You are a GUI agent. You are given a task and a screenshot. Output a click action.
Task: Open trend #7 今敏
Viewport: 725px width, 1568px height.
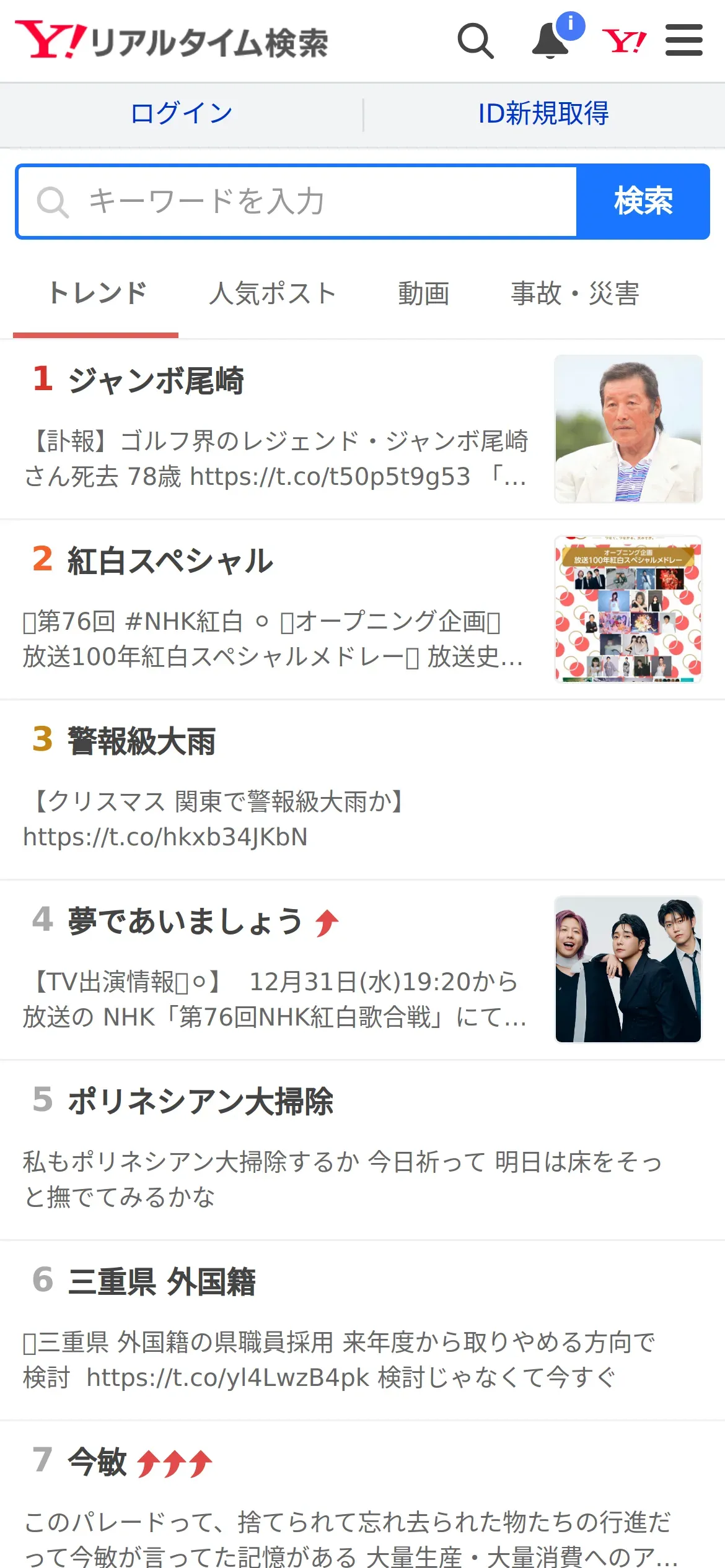click(97, 1462)
